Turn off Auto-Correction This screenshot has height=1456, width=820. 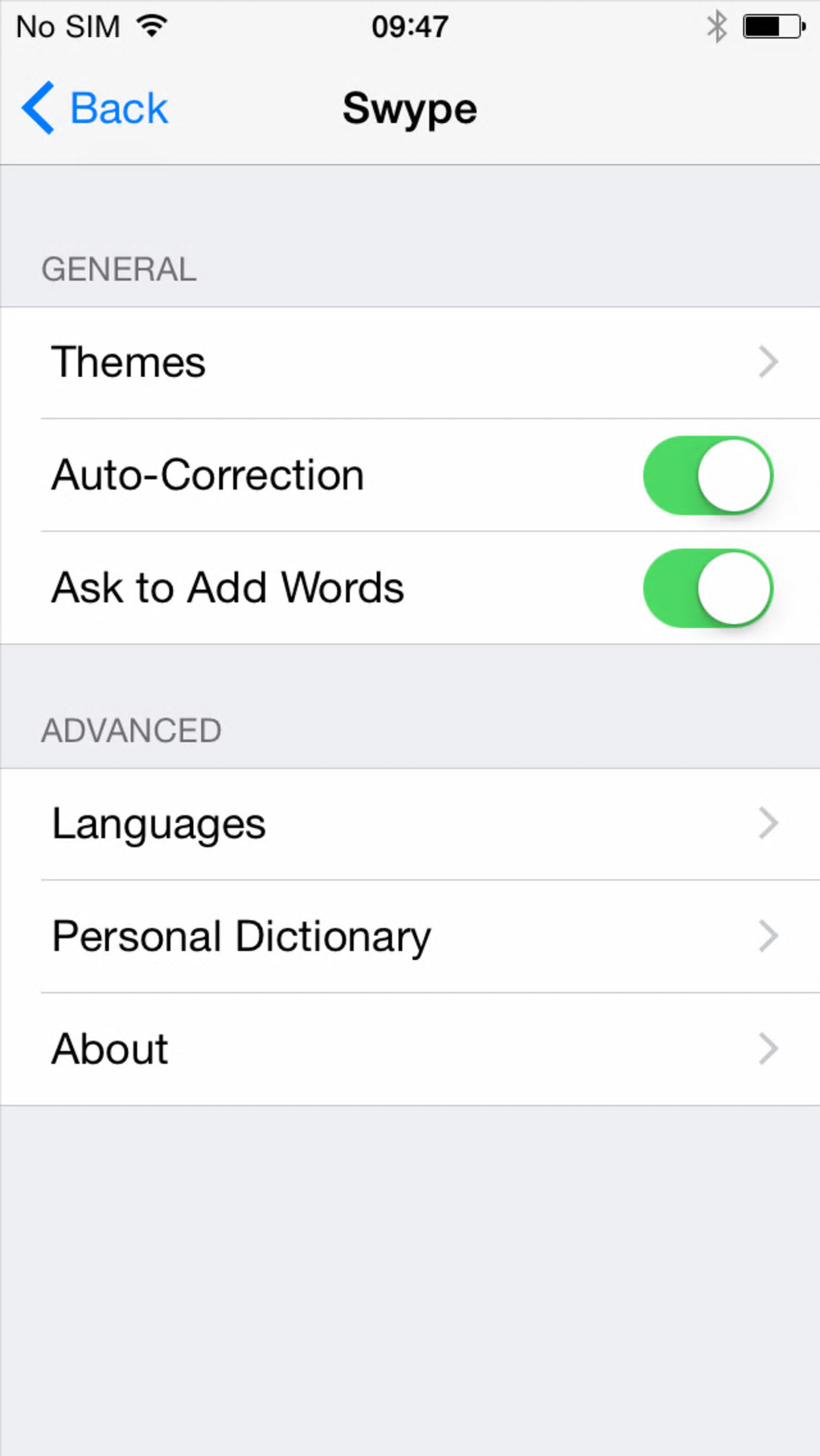707,475
